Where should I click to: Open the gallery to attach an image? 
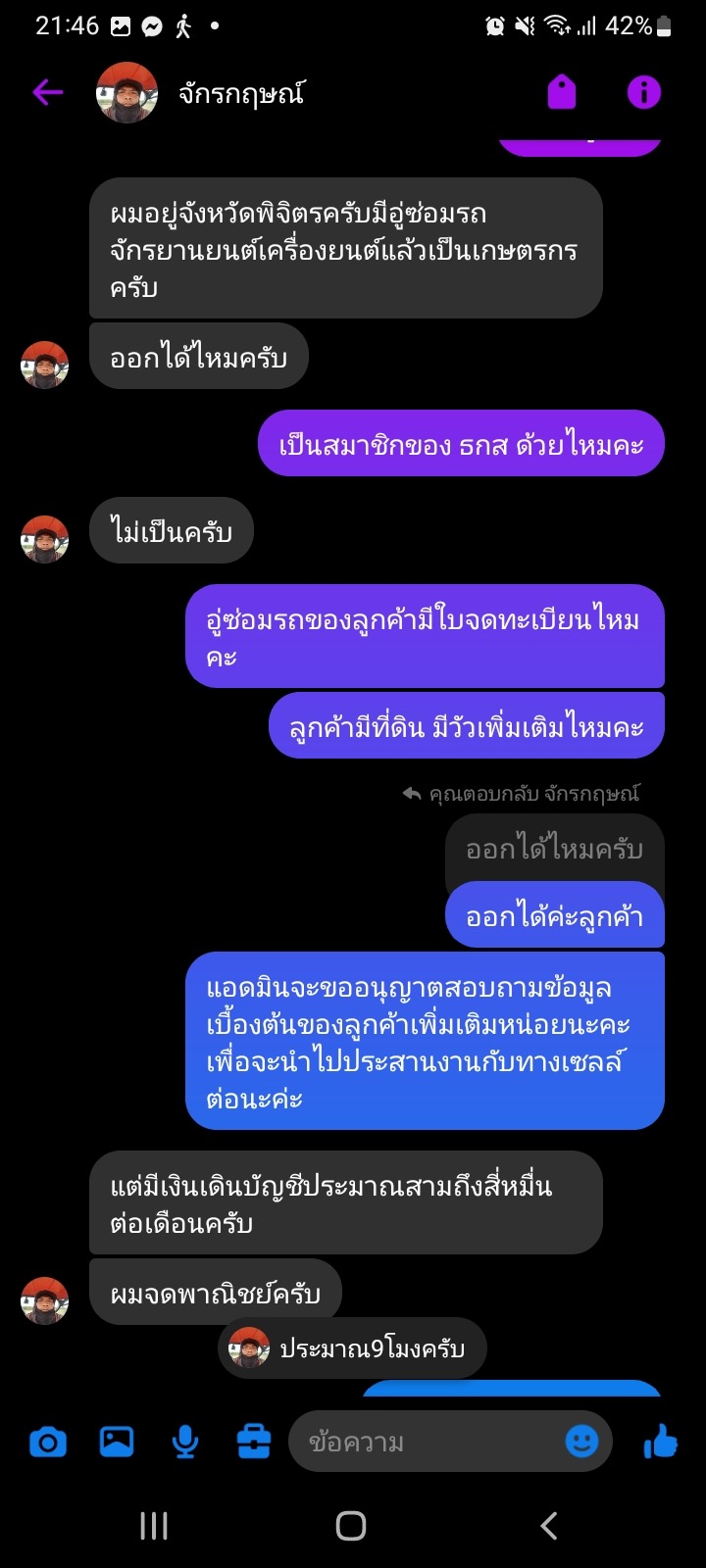[x=117, y=1442]
